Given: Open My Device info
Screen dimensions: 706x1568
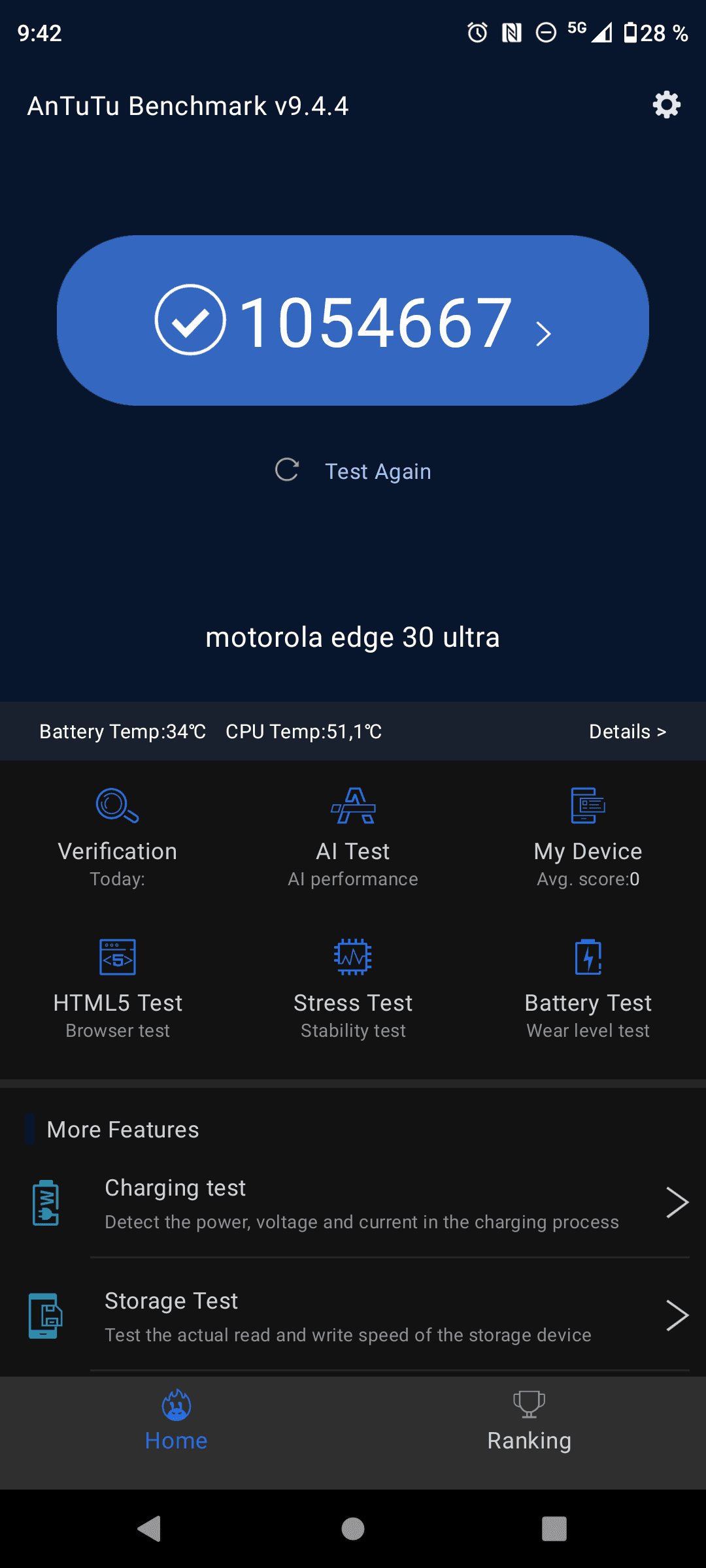Looking at the screenshot, I should coord(588,838).
